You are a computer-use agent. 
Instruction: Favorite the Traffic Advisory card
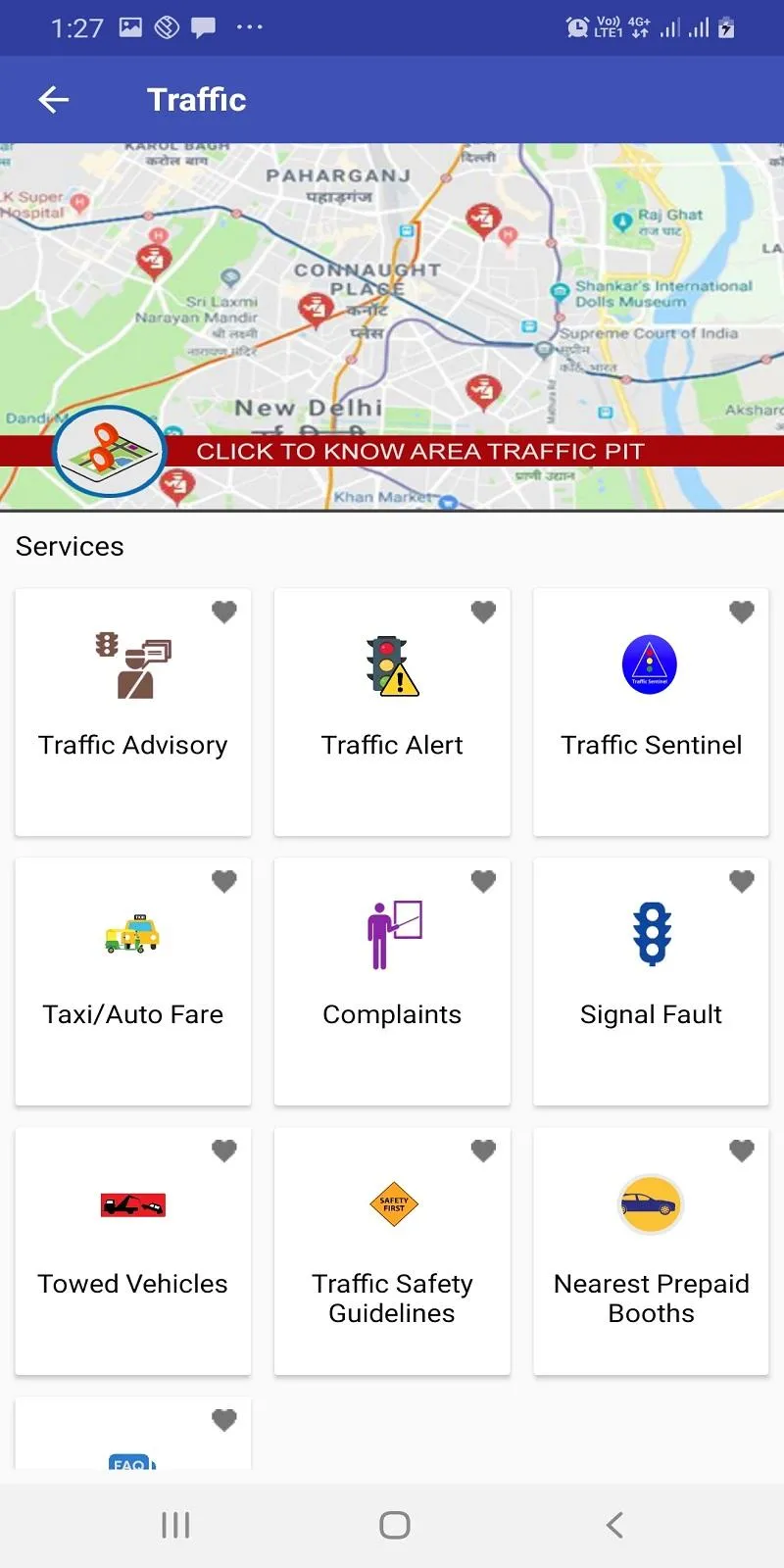pos(223,611)
